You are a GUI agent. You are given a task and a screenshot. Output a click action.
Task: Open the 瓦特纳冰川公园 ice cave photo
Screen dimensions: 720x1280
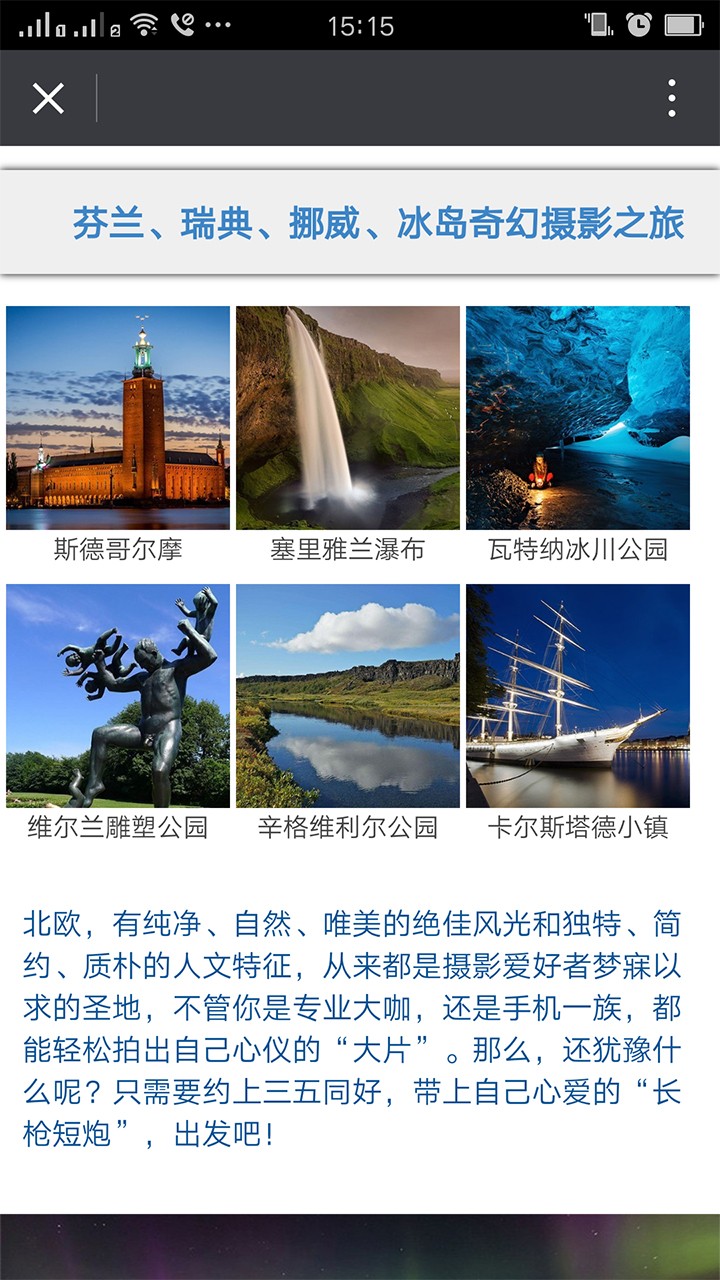[x=578, y=418]
